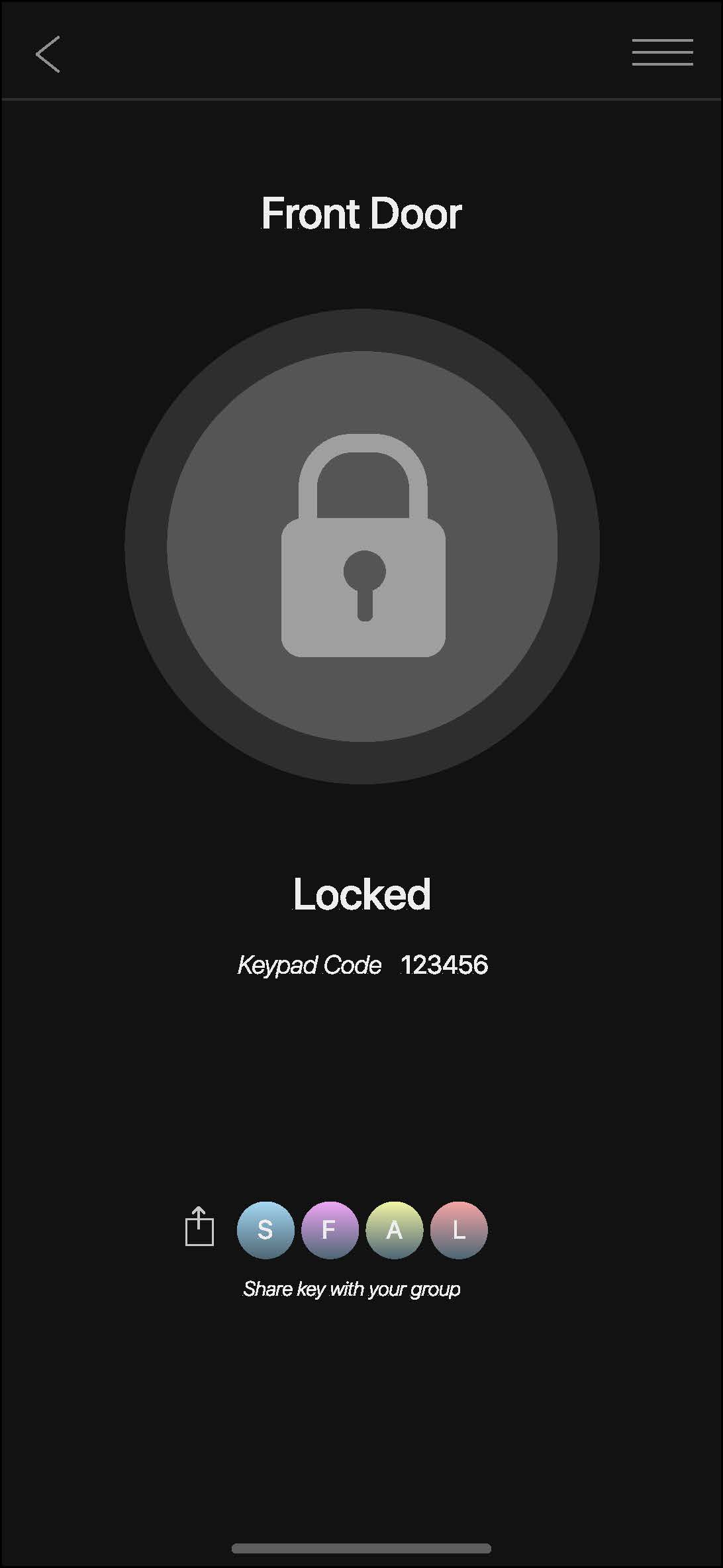This screenshot has width=723, height=1568.
Task: Pick group member L avatar
Action: 459,1229
